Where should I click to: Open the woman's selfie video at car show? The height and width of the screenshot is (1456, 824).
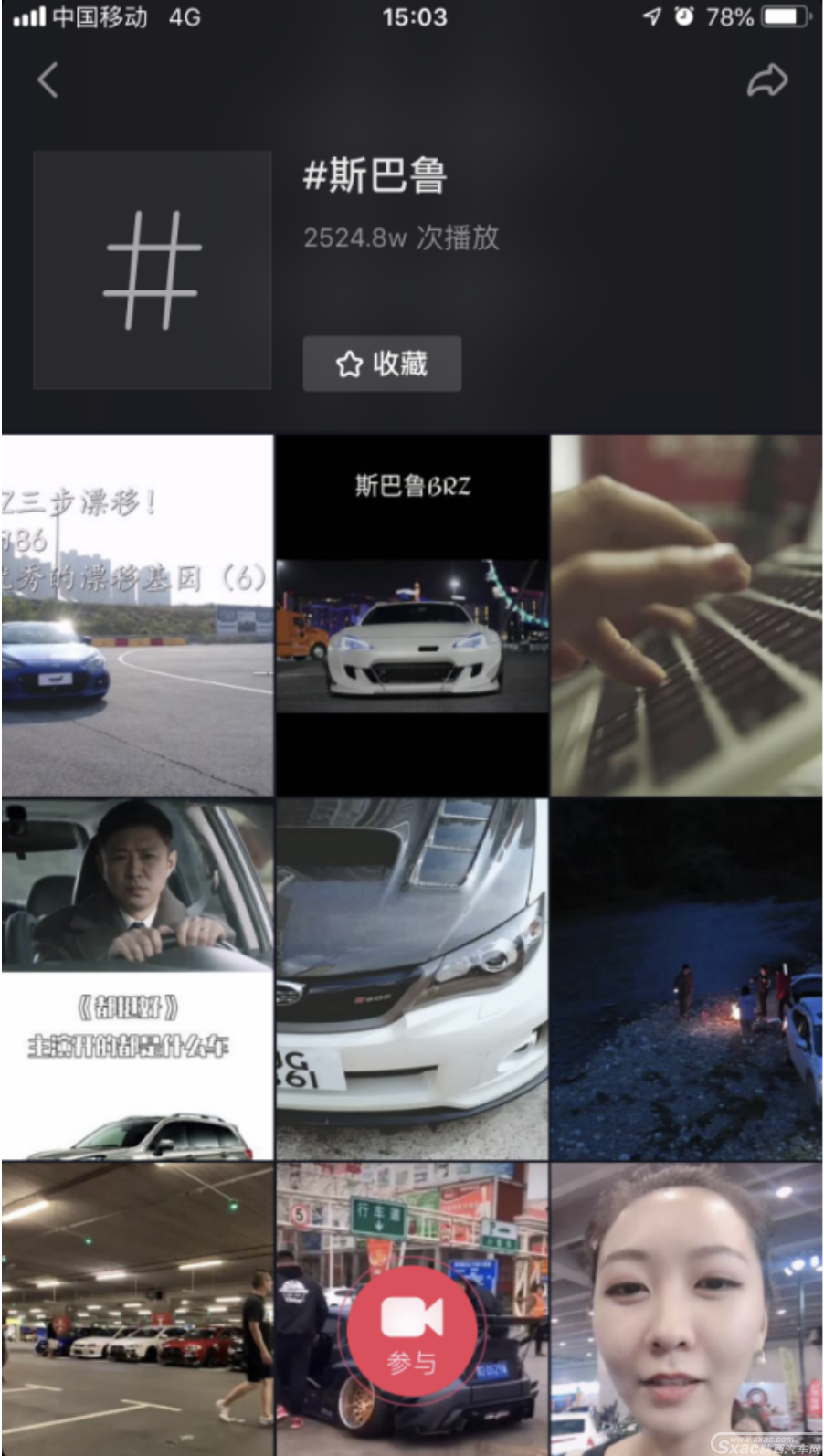click(686, 1308)
